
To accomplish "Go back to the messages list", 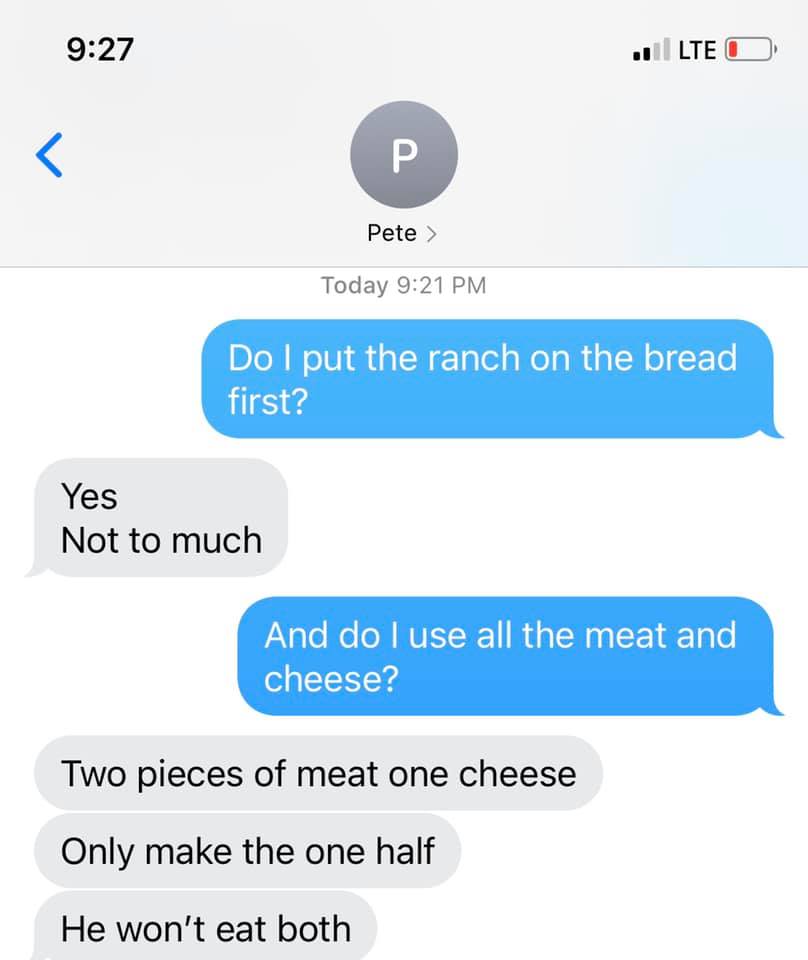I will pos(49,155).
